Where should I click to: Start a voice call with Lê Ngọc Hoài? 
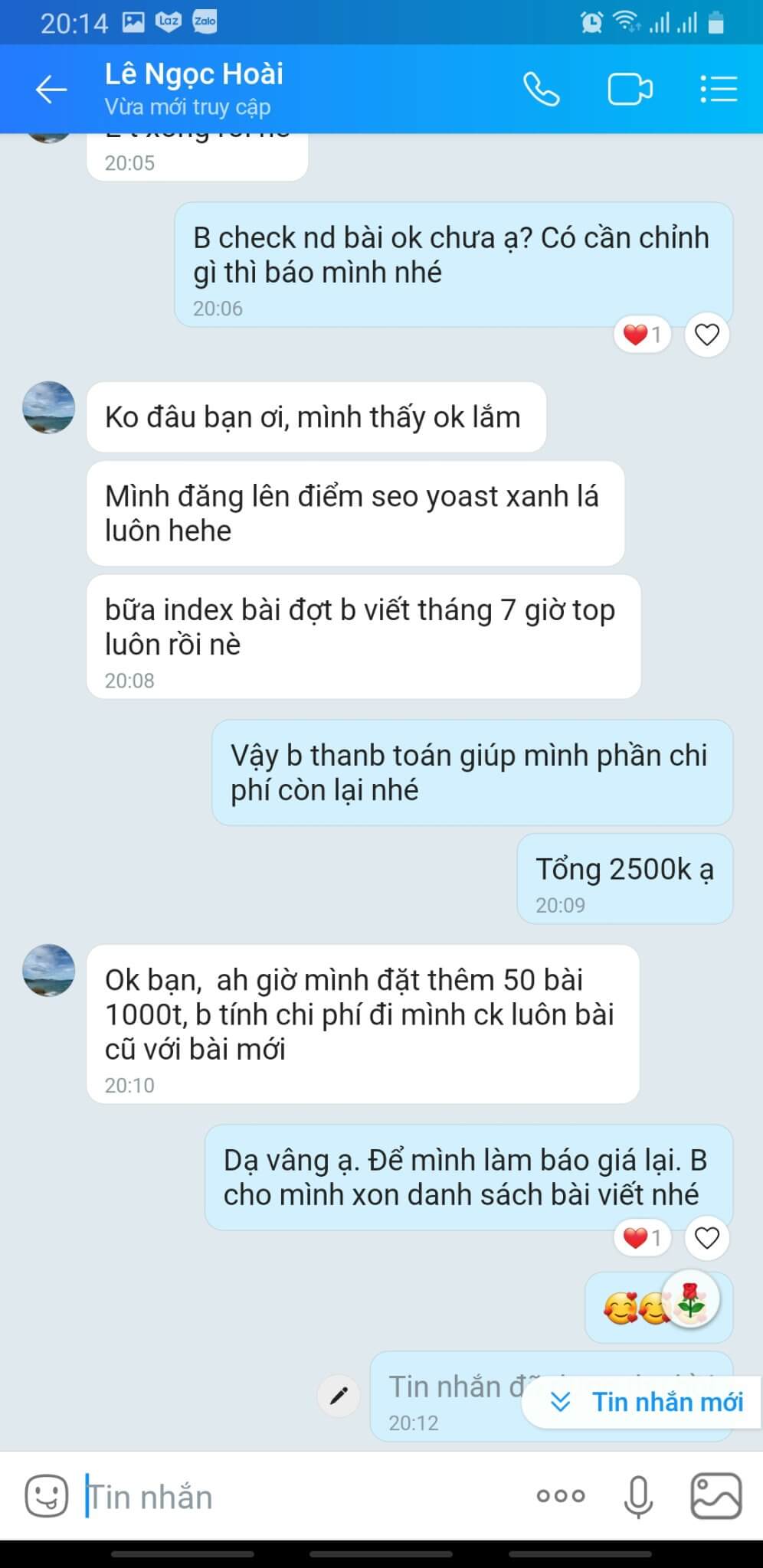click(542, 89)
